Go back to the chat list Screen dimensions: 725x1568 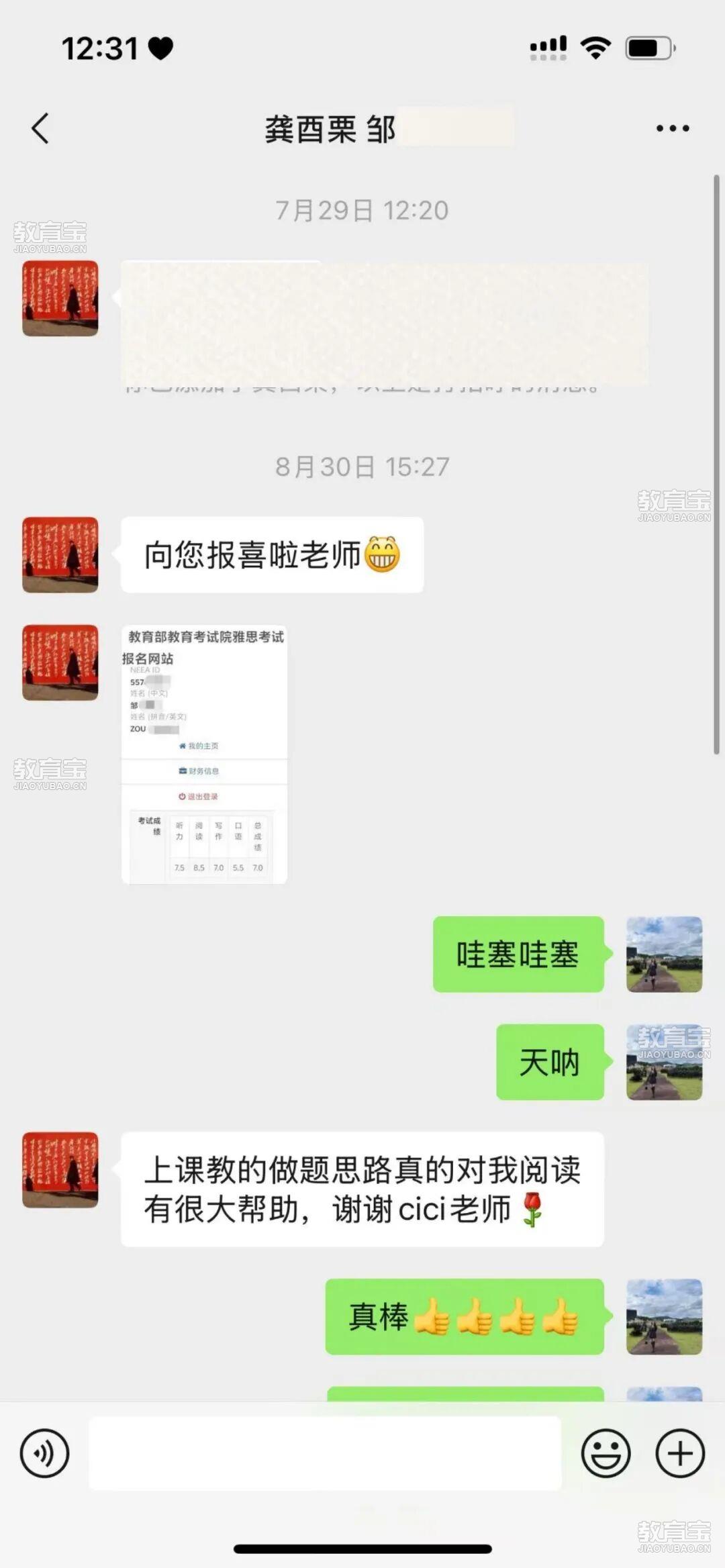(40, 128)
